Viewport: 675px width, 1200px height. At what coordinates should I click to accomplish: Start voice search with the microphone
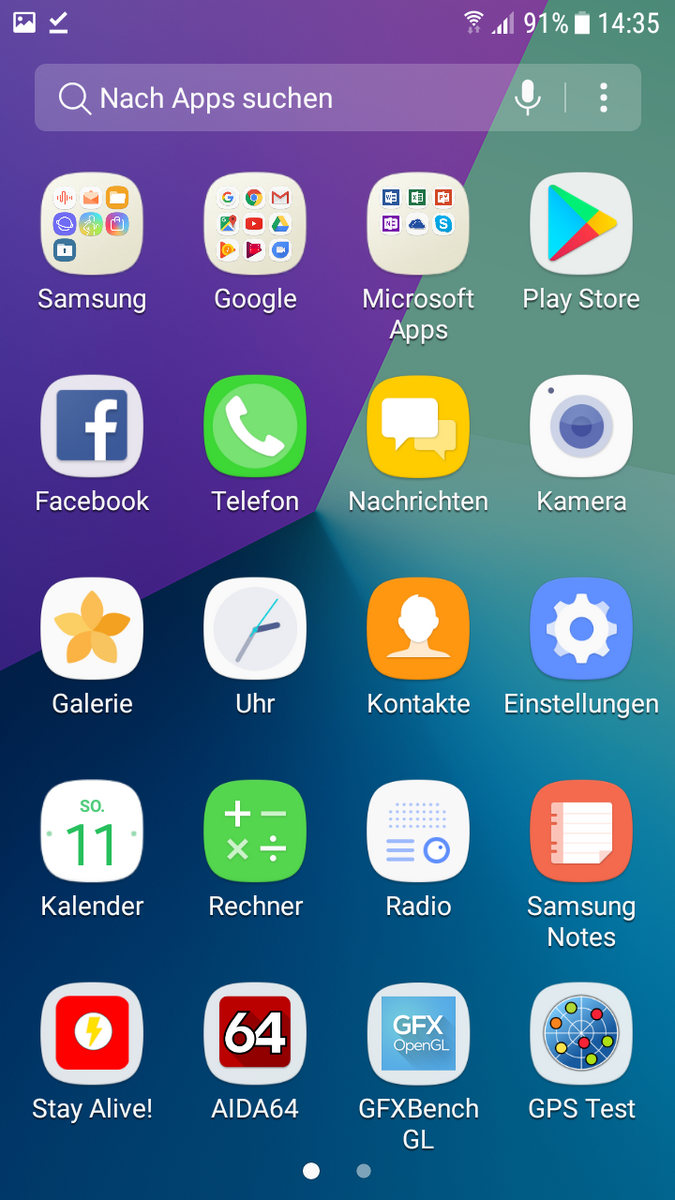click(527, 97)
